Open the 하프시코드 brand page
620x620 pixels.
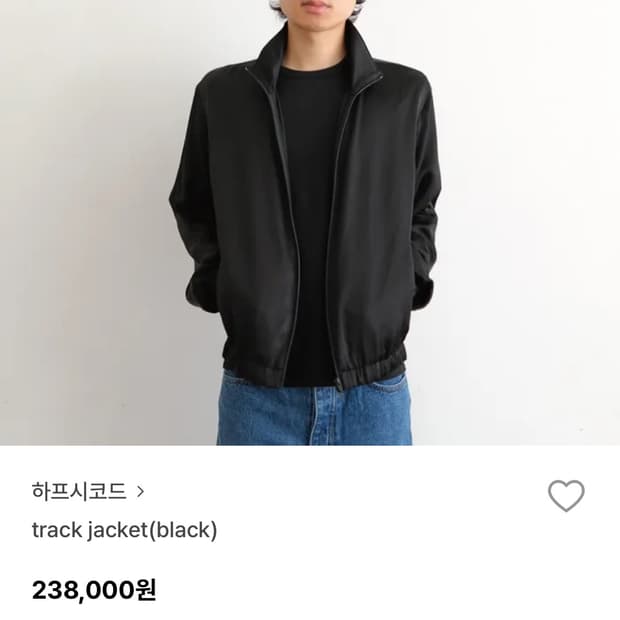(x=88, y=491)
